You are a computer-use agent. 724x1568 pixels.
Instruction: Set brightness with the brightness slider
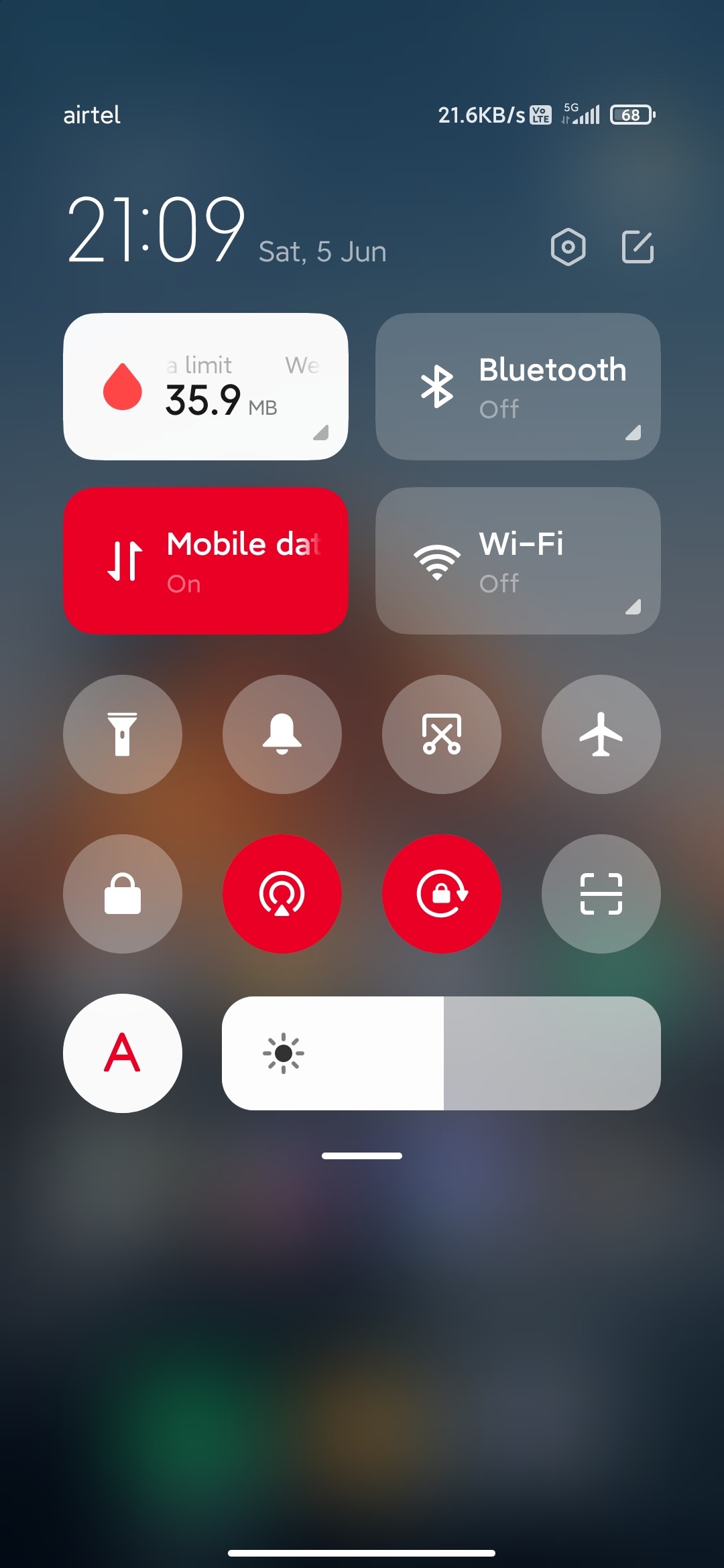441,1053
